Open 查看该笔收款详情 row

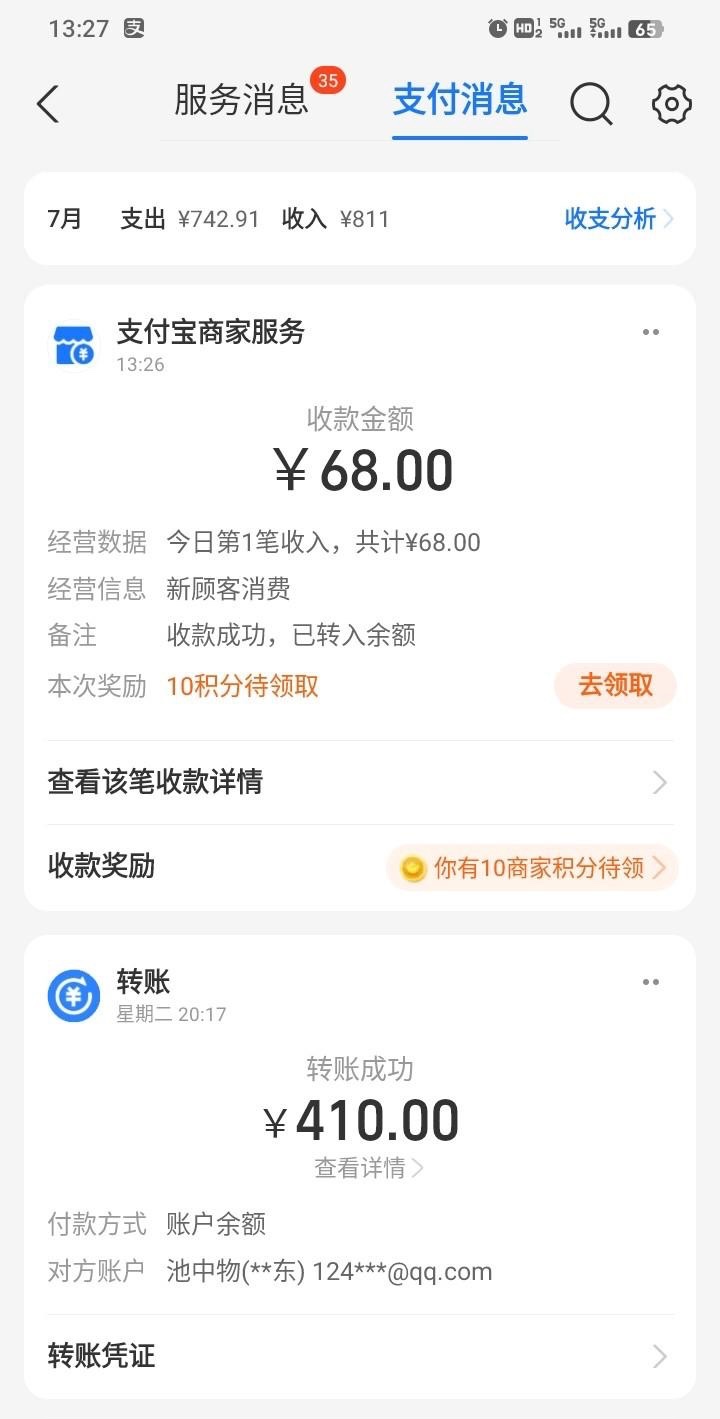(x=360, y=782)
